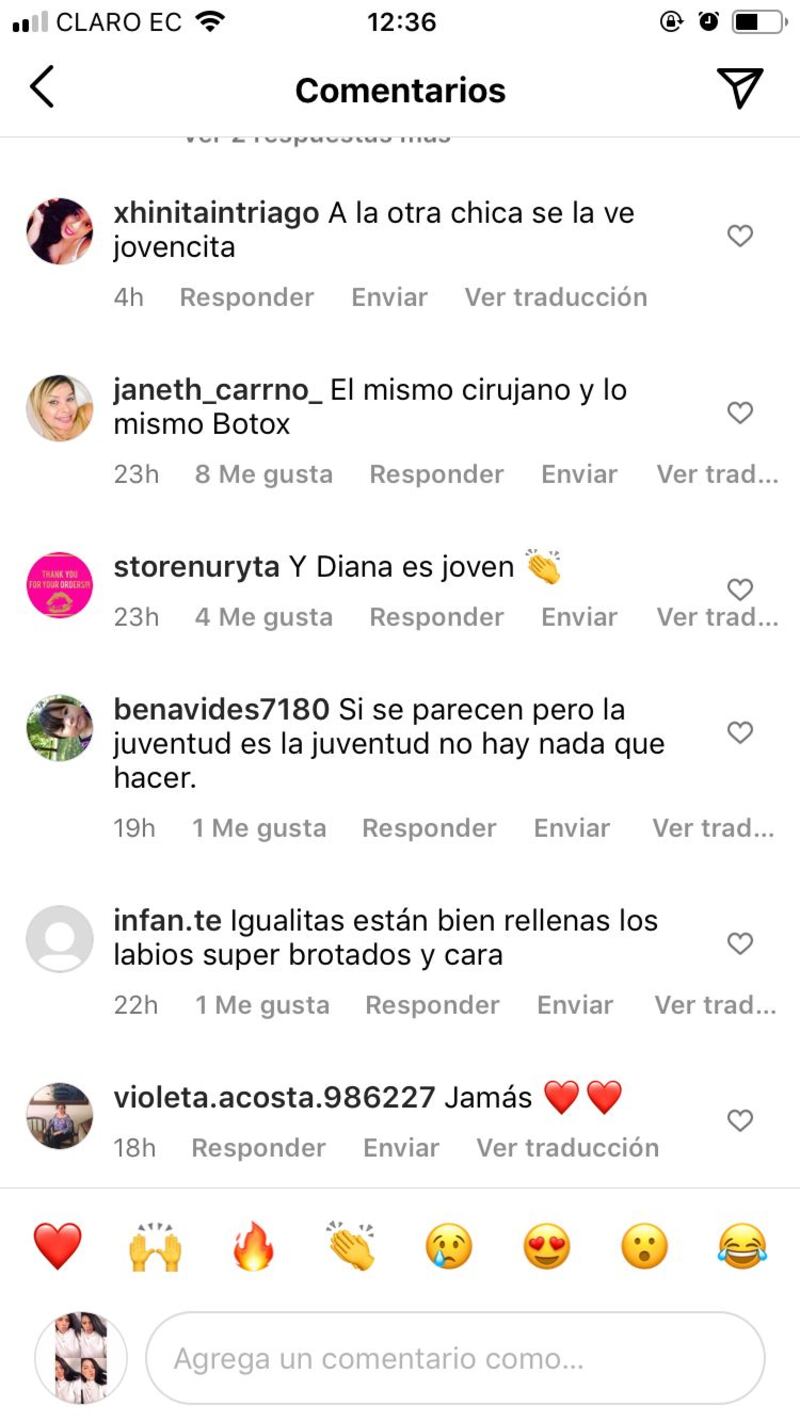Focus the add a comment field
800x1422 pixels.
coord(455,1359)
